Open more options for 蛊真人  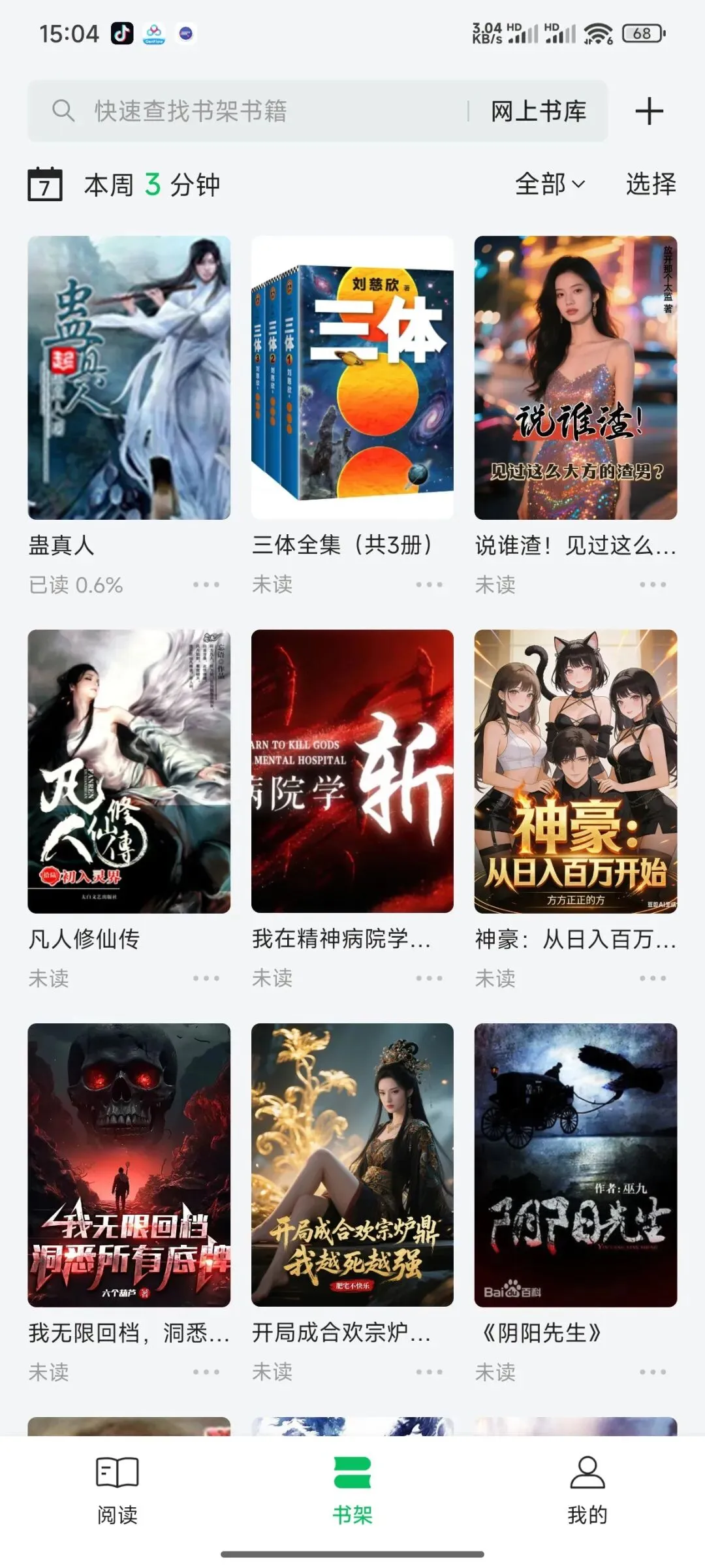(206, 584)
